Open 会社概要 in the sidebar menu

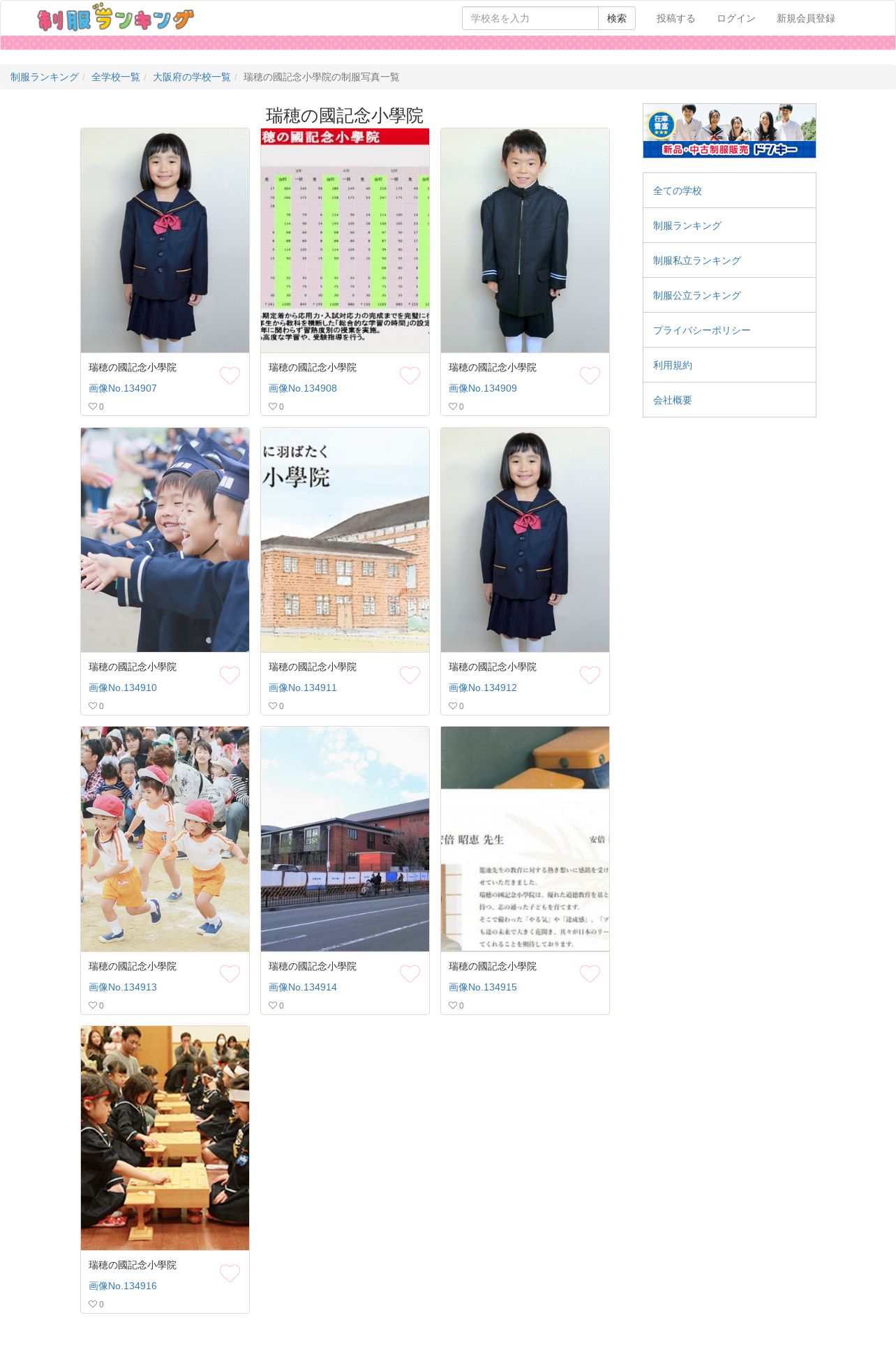[672, 400]
